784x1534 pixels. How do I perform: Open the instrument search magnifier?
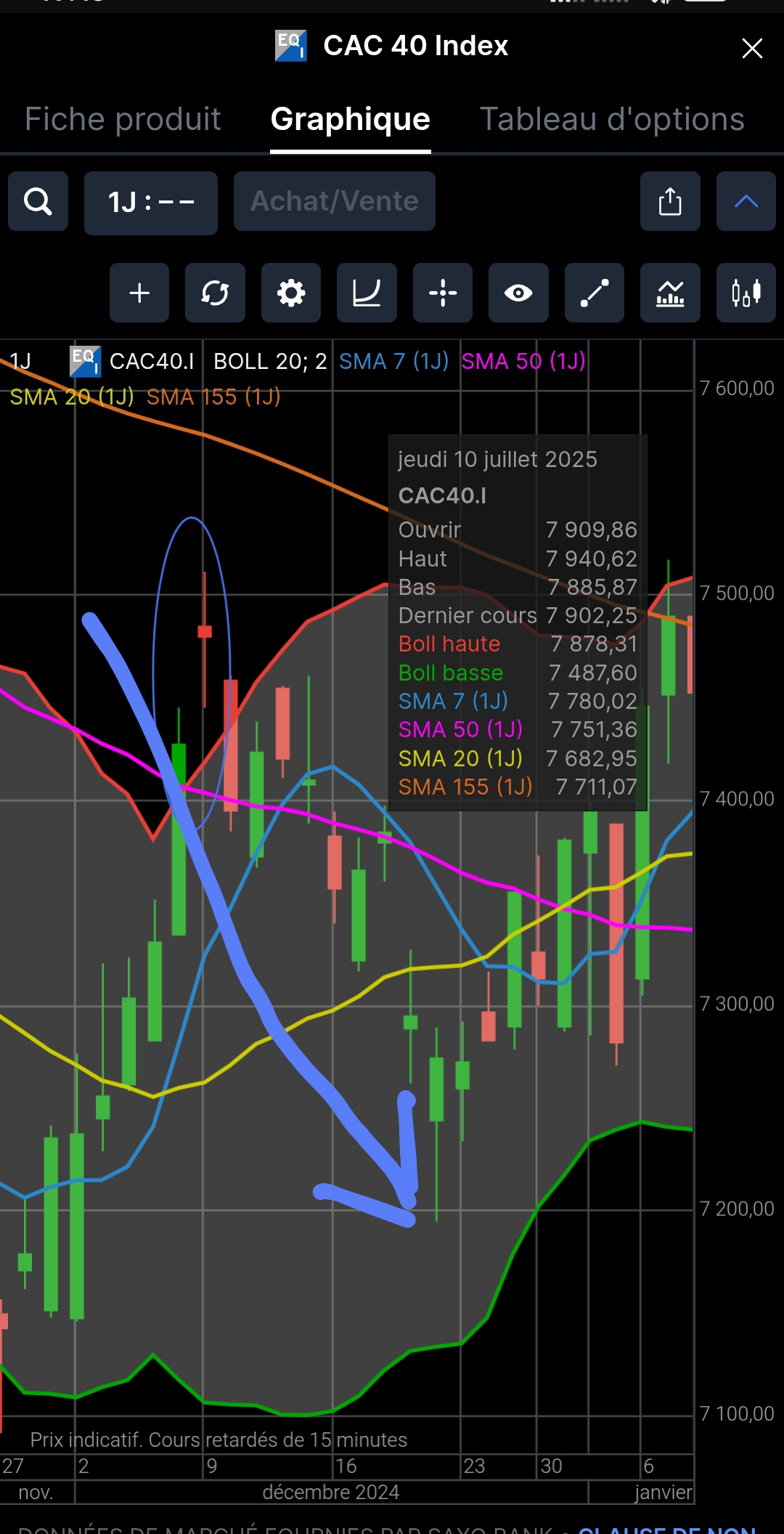point(38,201)
